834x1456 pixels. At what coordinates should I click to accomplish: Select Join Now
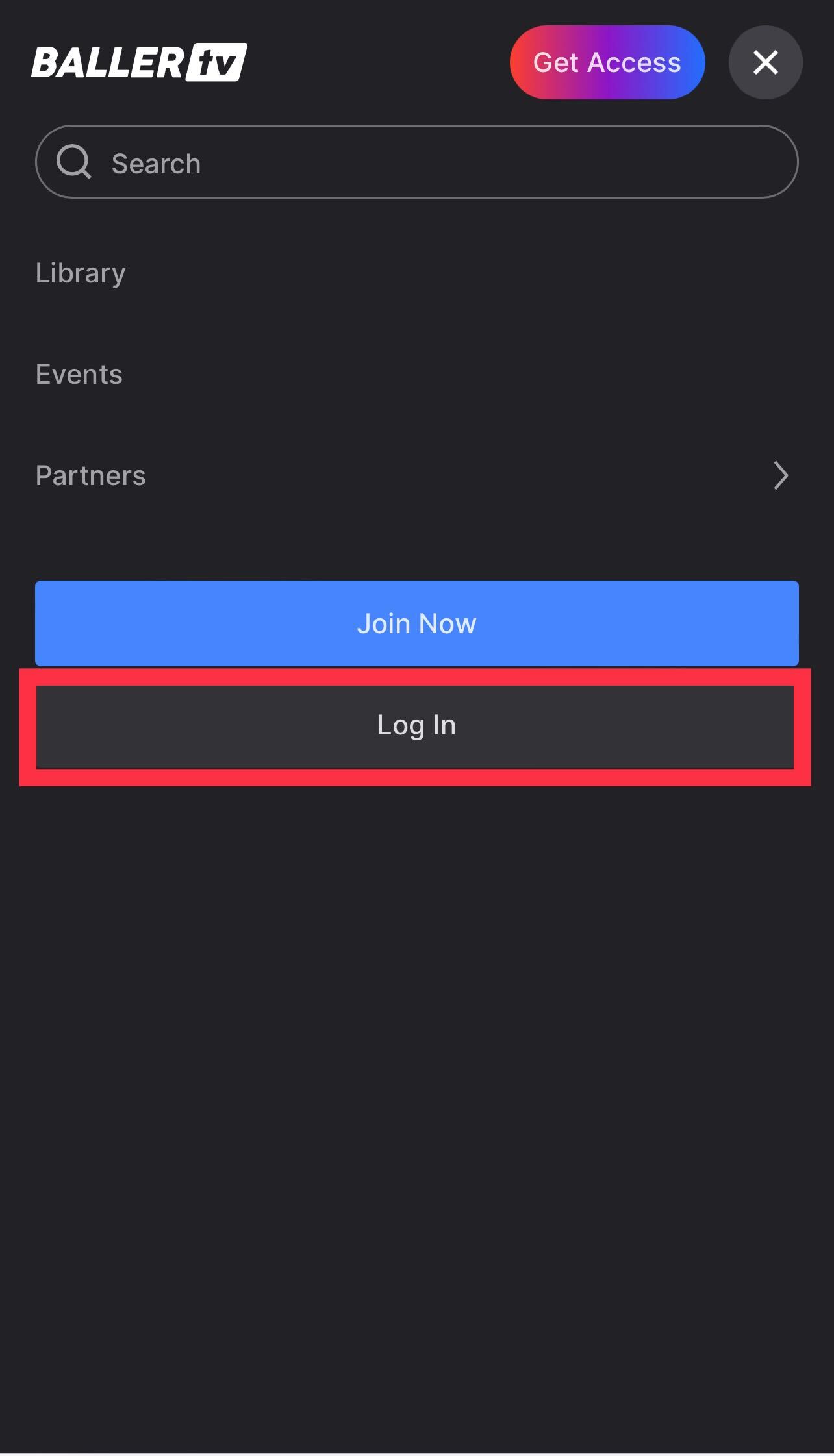pyautogui.click(x=416, y=623)
